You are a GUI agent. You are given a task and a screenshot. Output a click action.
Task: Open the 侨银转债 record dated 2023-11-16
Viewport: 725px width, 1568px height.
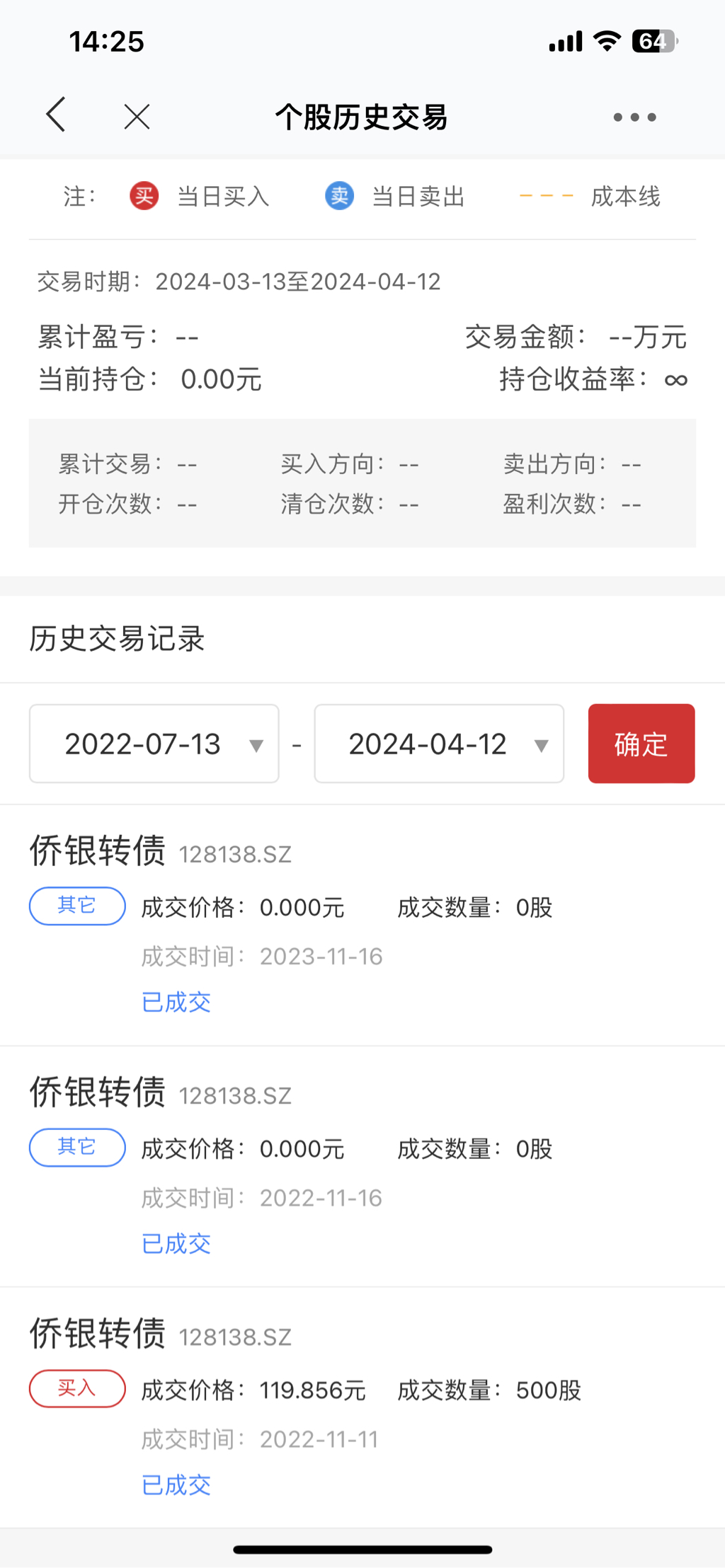tap(361, 926)
